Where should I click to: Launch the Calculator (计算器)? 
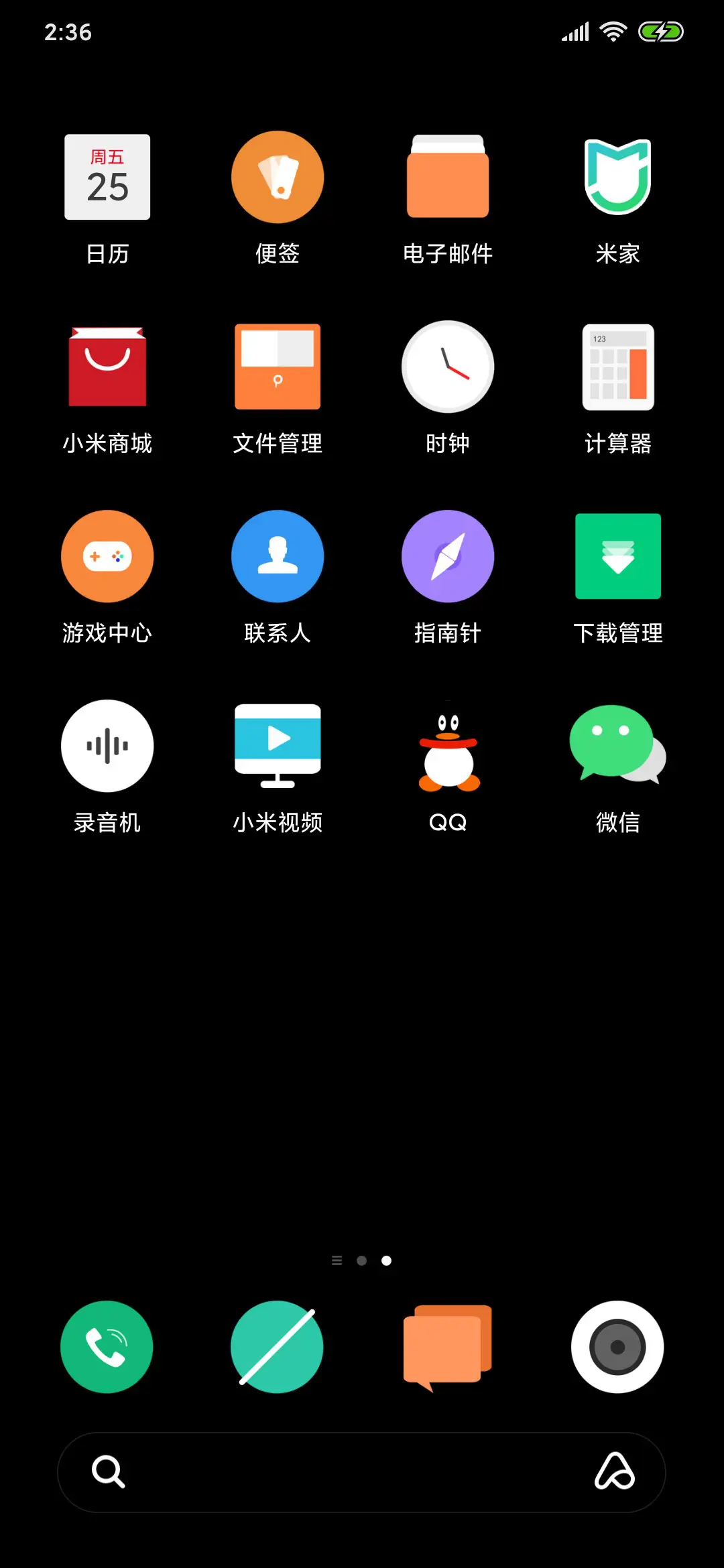coord(618,366)
